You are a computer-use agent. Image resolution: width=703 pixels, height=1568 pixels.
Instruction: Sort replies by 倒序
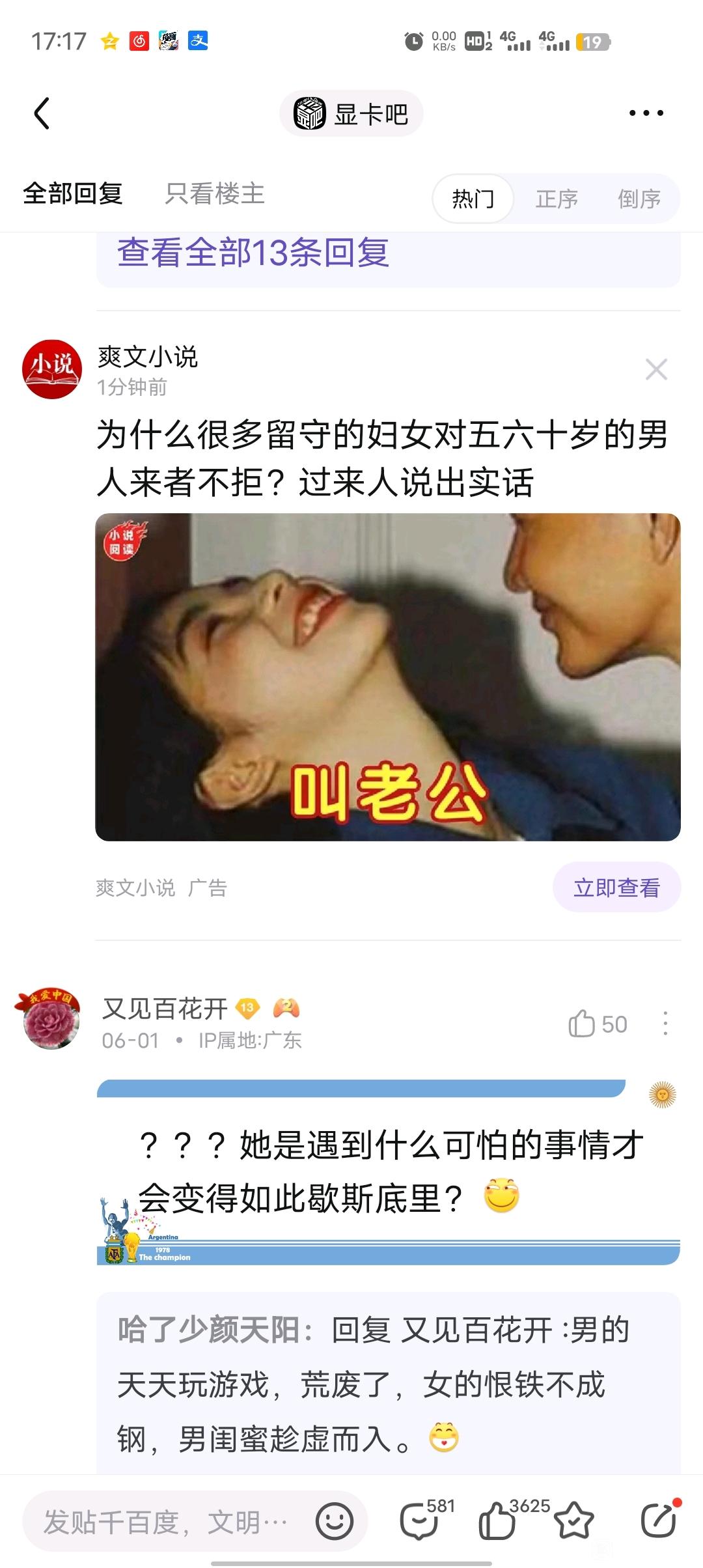(639, 199)
